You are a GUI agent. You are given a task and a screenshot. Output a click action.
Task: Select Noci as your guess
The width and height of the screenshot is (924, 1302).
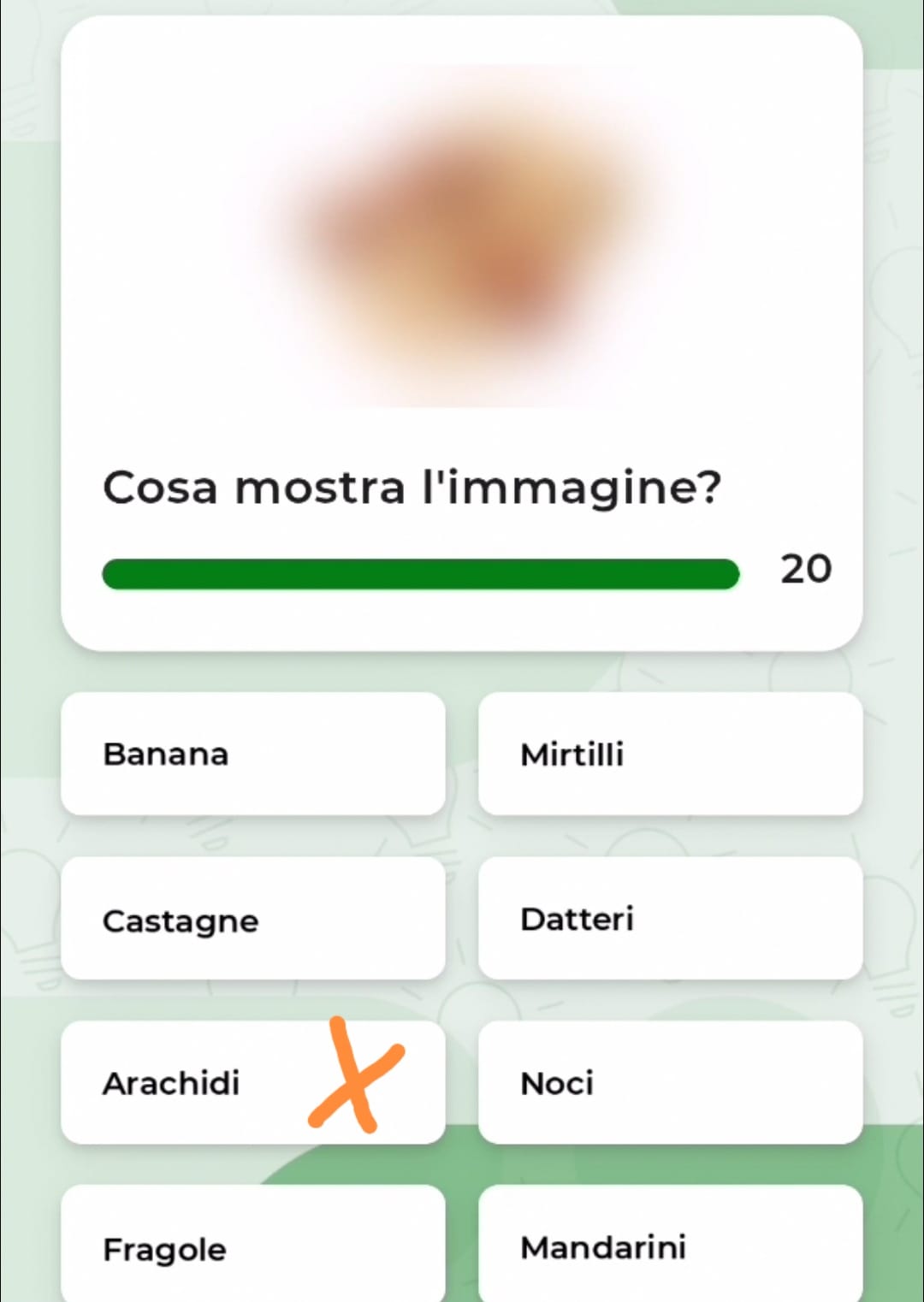coord(670,1083)
